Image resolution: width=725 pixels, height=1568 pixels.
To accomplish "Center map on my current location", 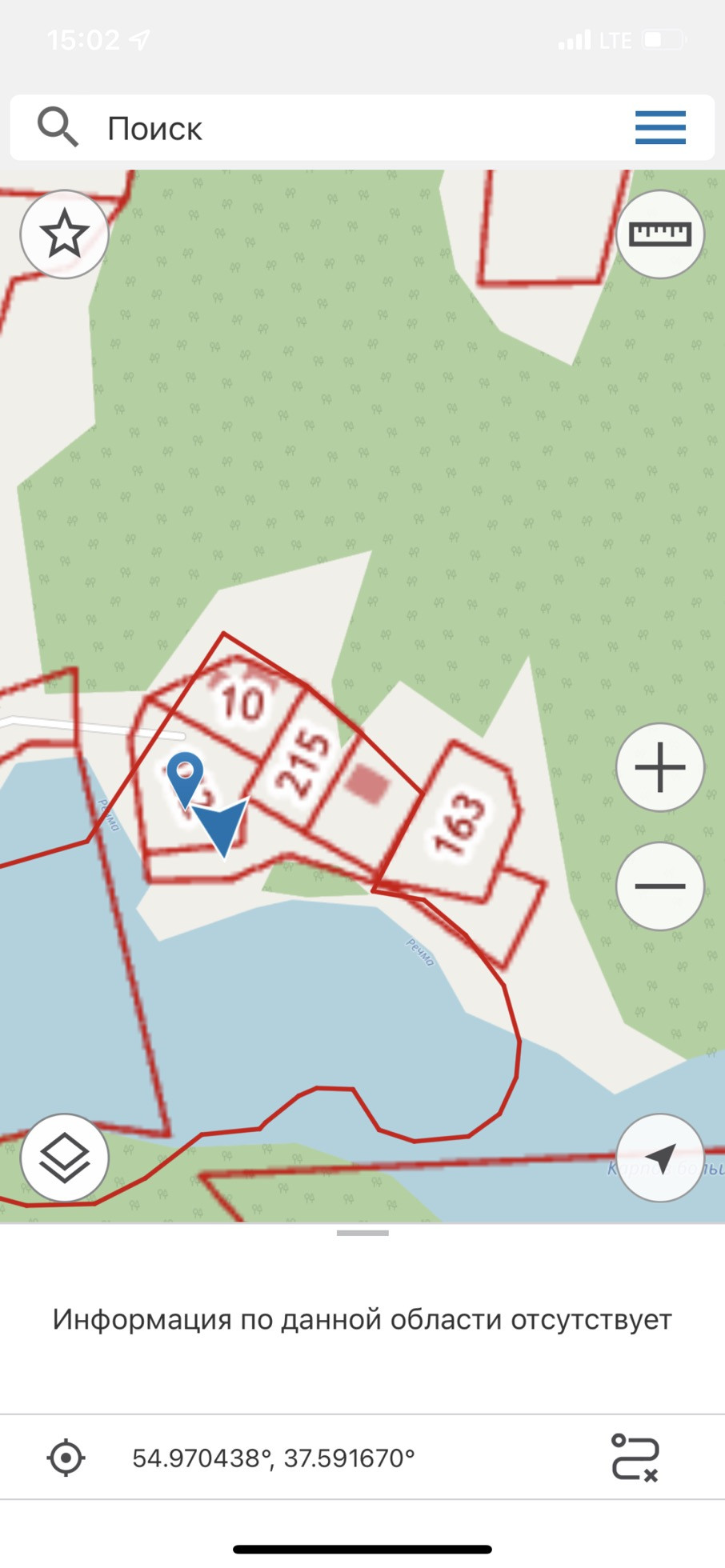I will click(660, 1158).
